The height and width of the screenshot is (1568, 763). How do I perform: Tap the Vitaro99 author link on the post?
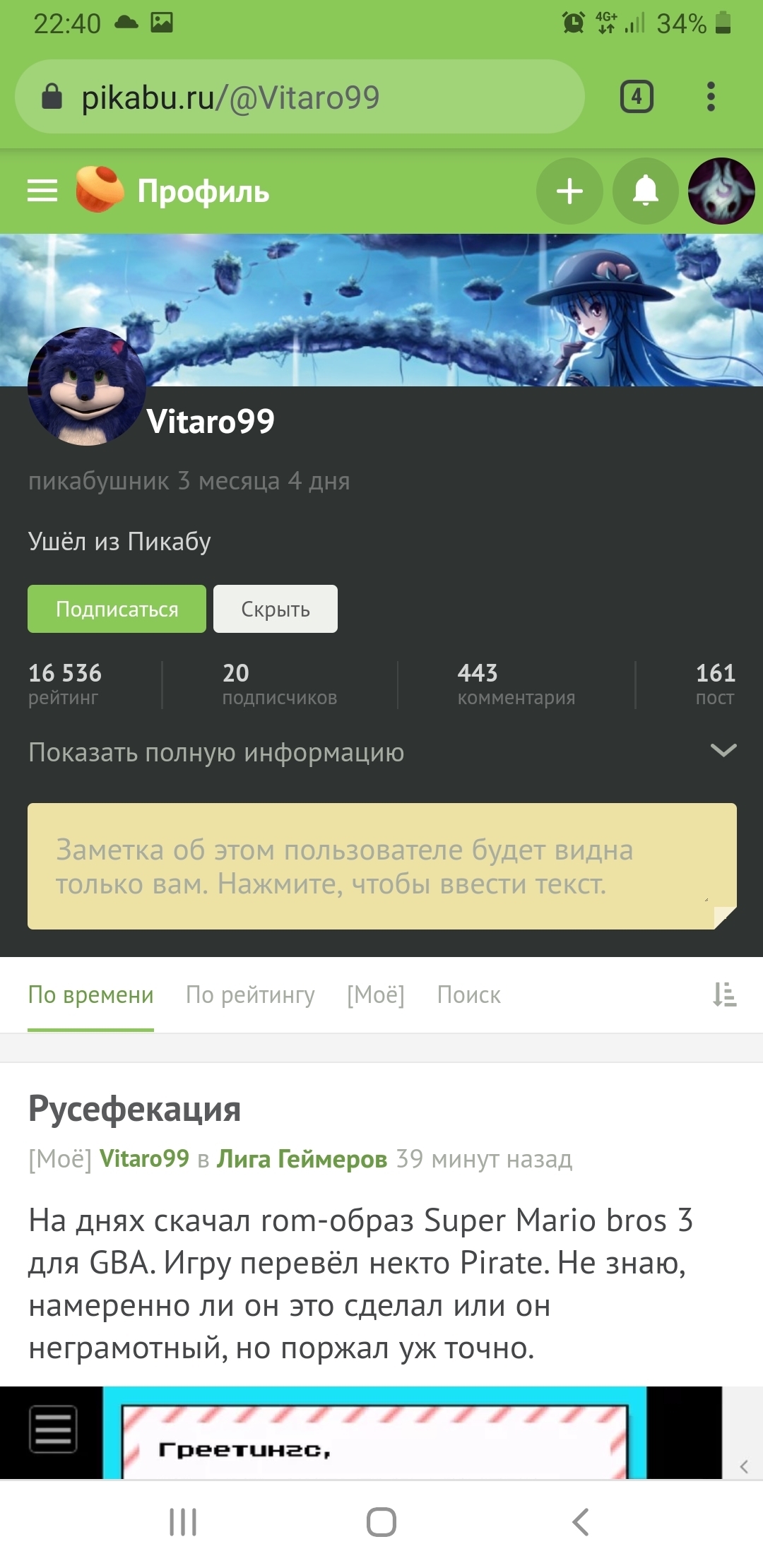pos(144,1158)
